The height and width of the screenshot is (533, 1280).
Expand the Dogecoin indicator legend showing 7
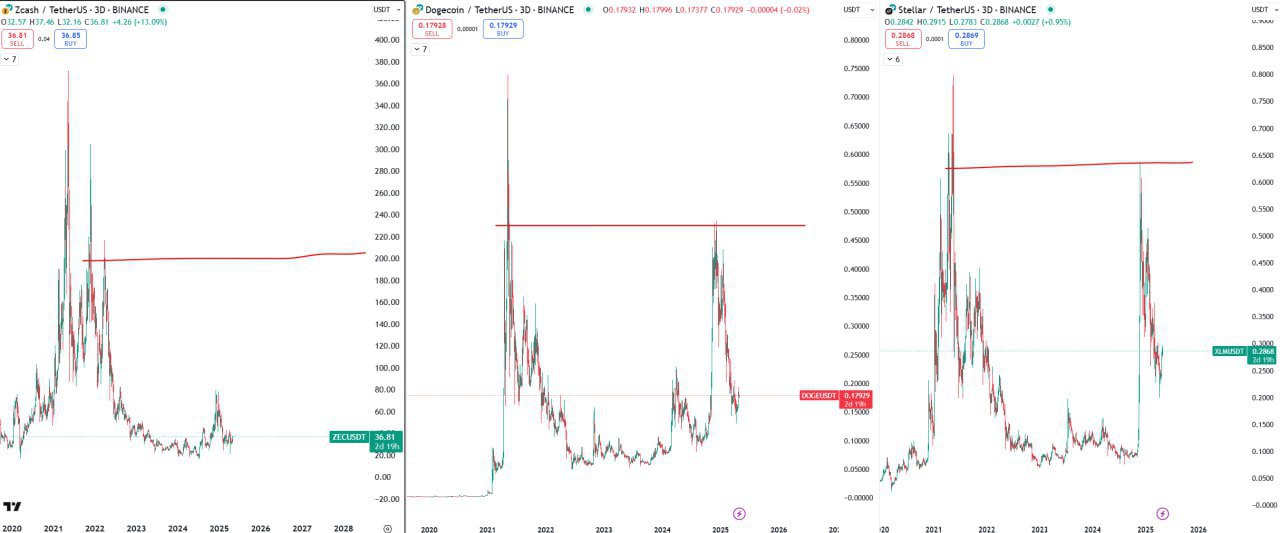pyautogui.click(x=420, y=49)
